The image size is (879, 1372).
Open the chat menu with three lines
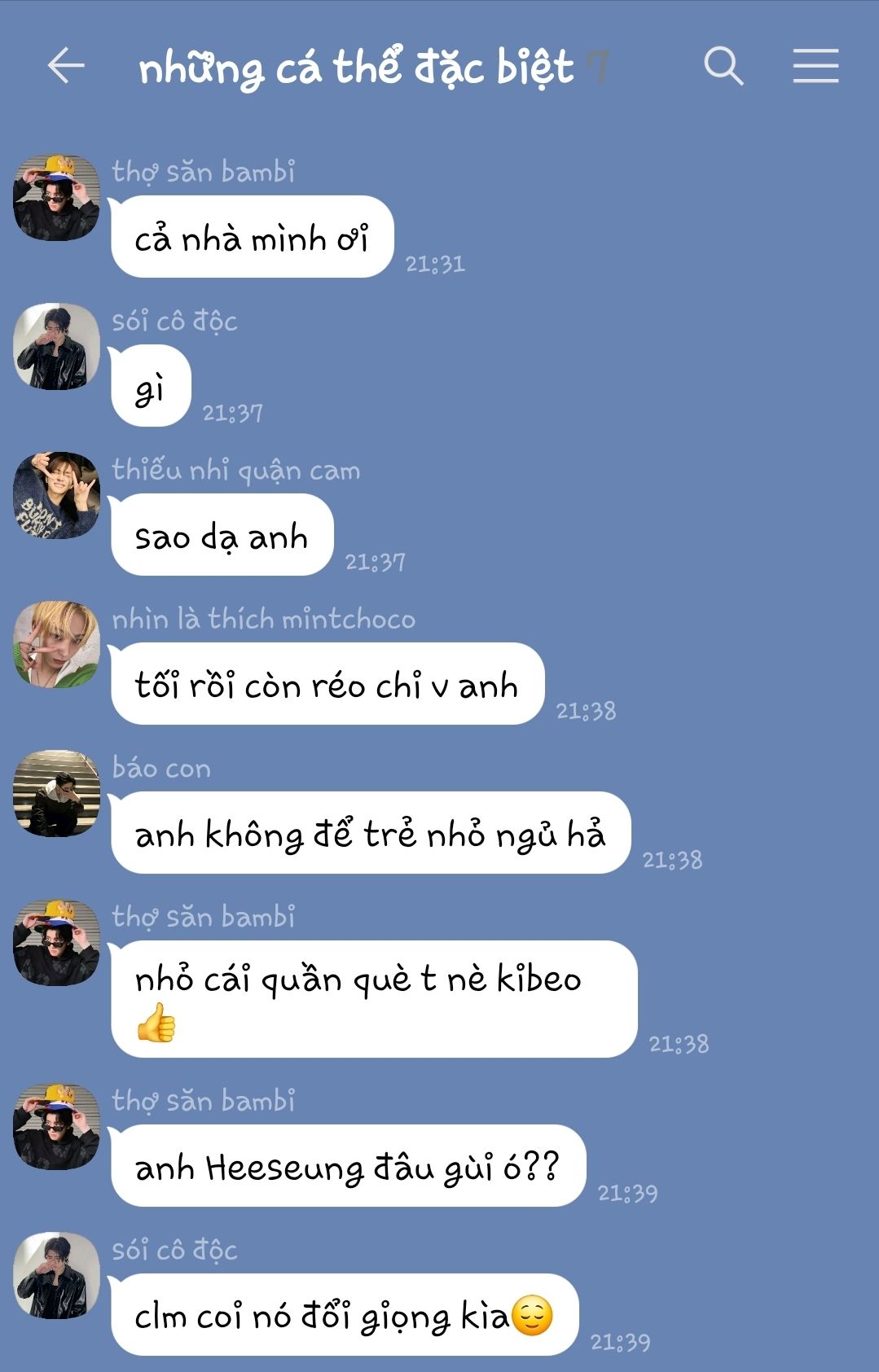click(815, 66)
